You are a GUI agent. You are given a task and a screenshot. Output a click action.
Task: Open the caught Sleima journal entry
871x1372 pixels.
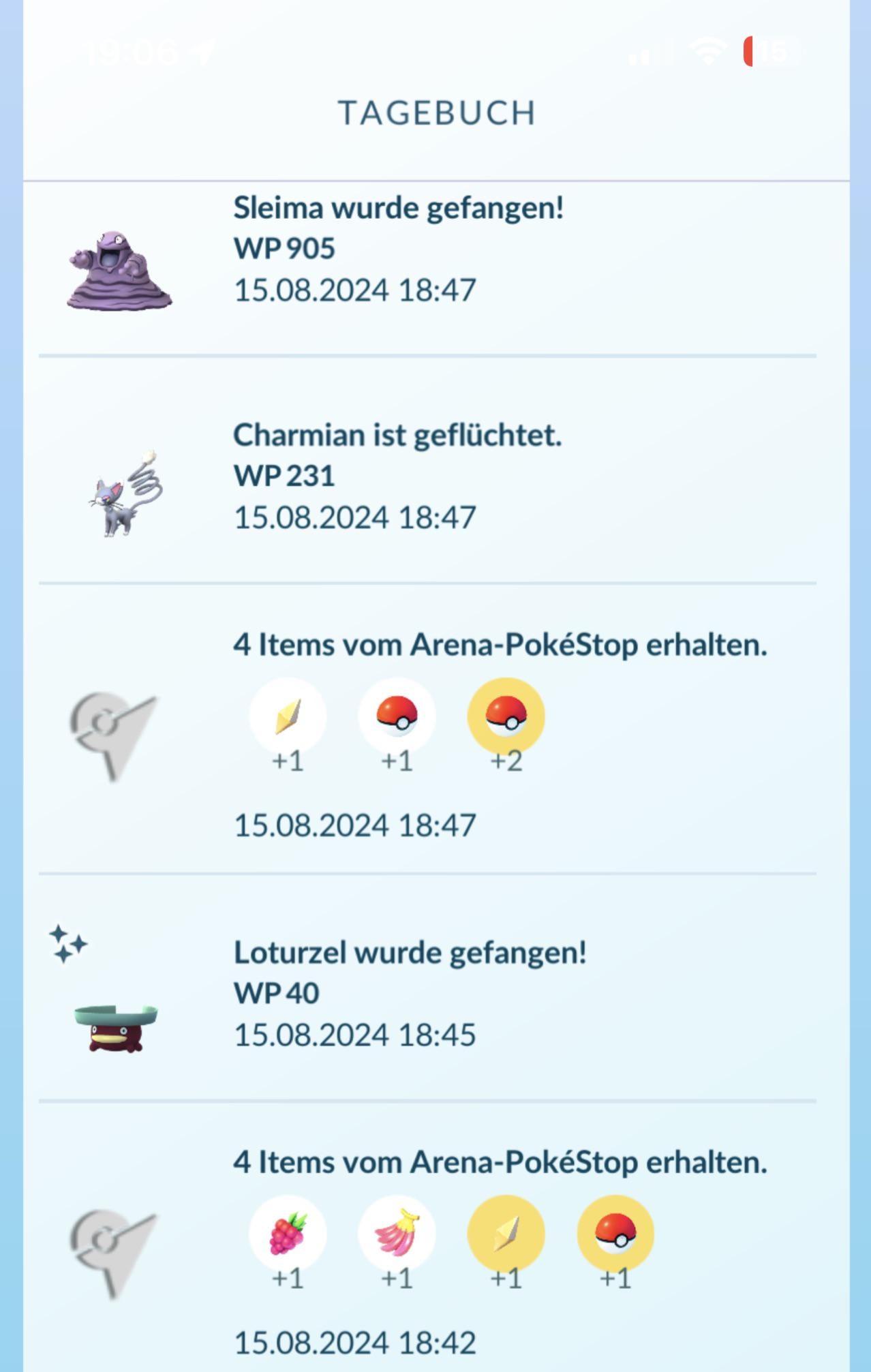tap(399, 249)
